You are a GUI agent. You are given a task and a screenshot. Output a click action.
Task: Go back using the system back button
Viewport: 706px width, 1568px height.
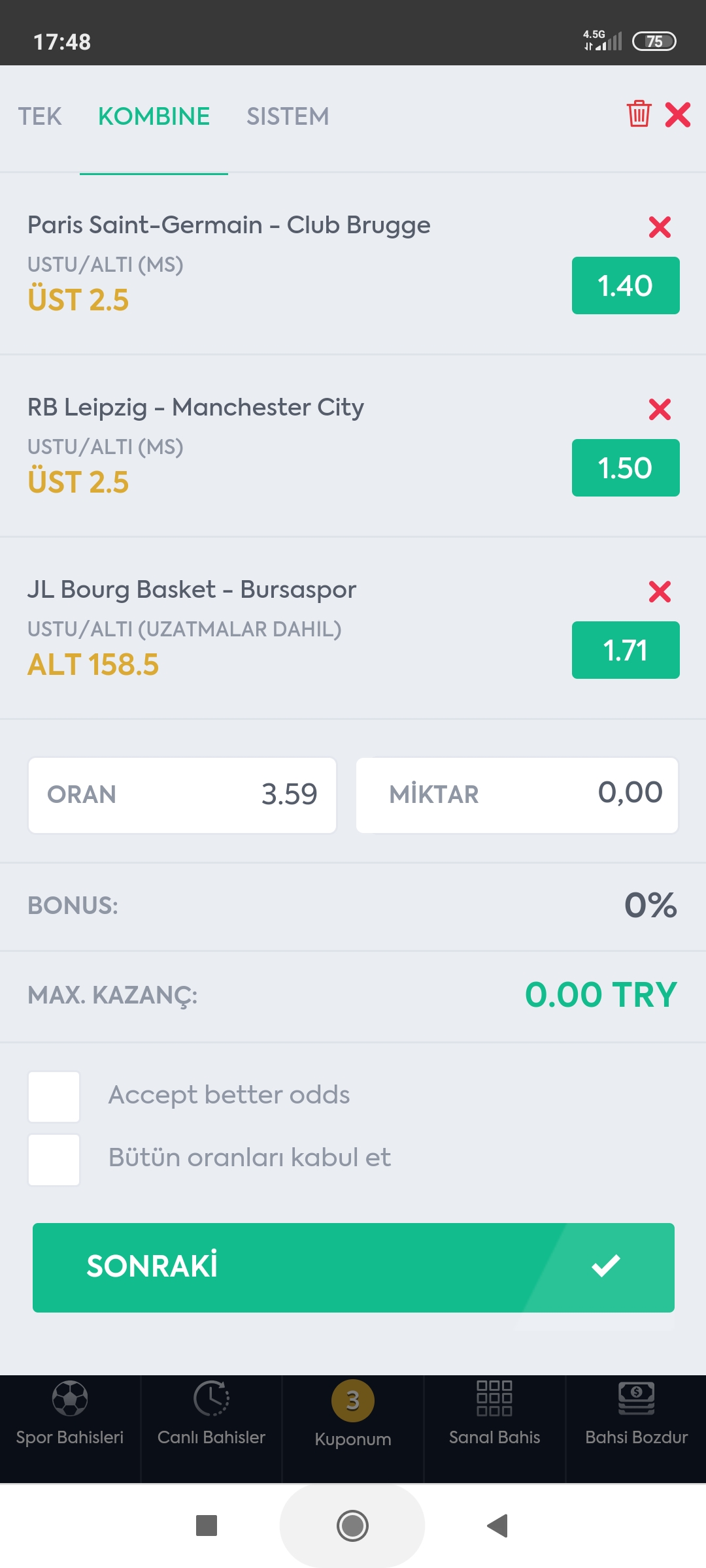point(497,1526)
